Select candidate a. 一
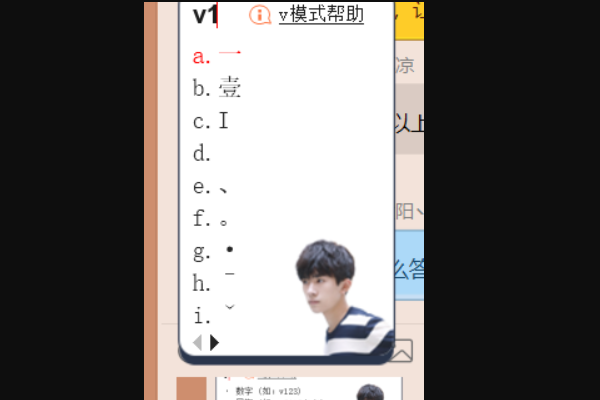Screen dimensions: 600x400 [218, 56]
